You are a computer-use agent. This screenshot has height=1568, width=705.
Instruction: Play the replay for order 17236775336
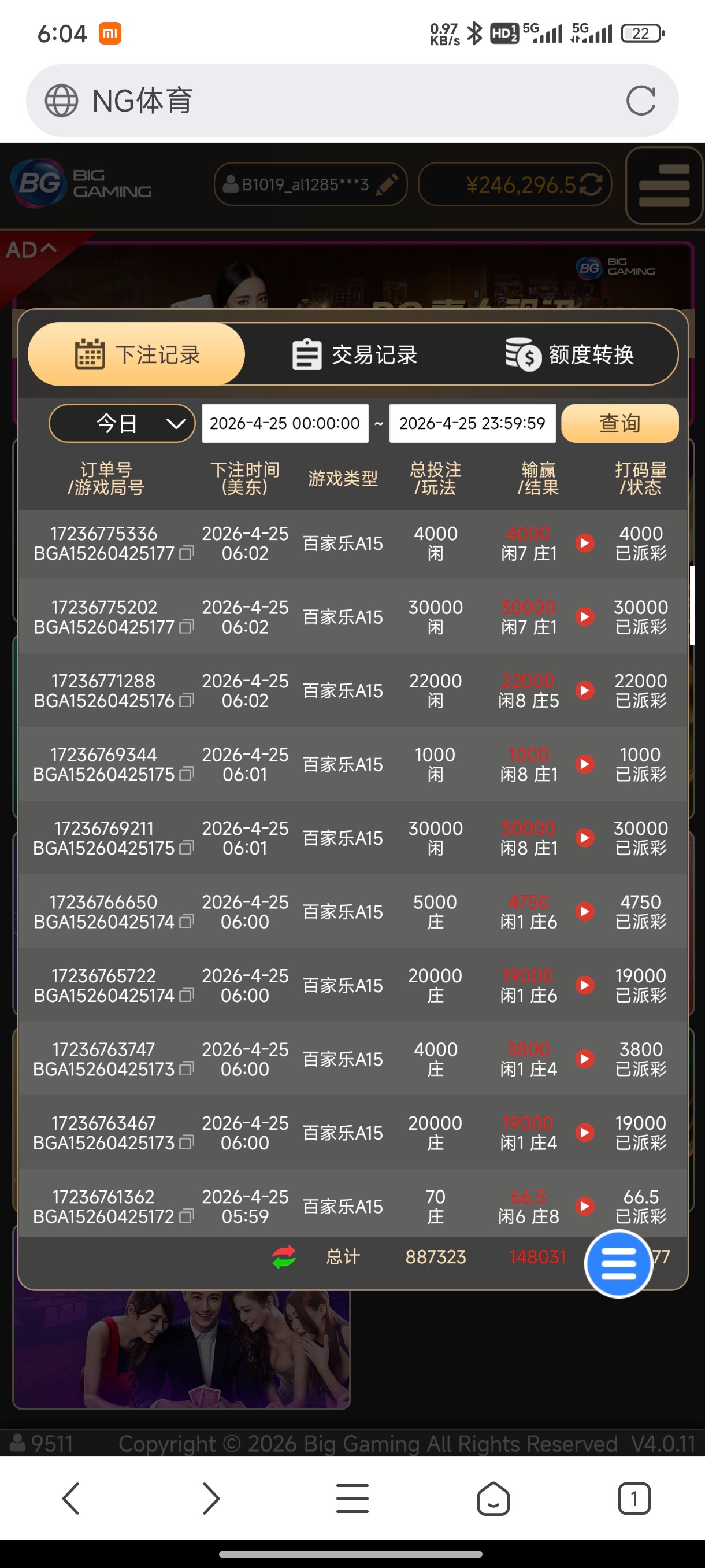(585, 543)
